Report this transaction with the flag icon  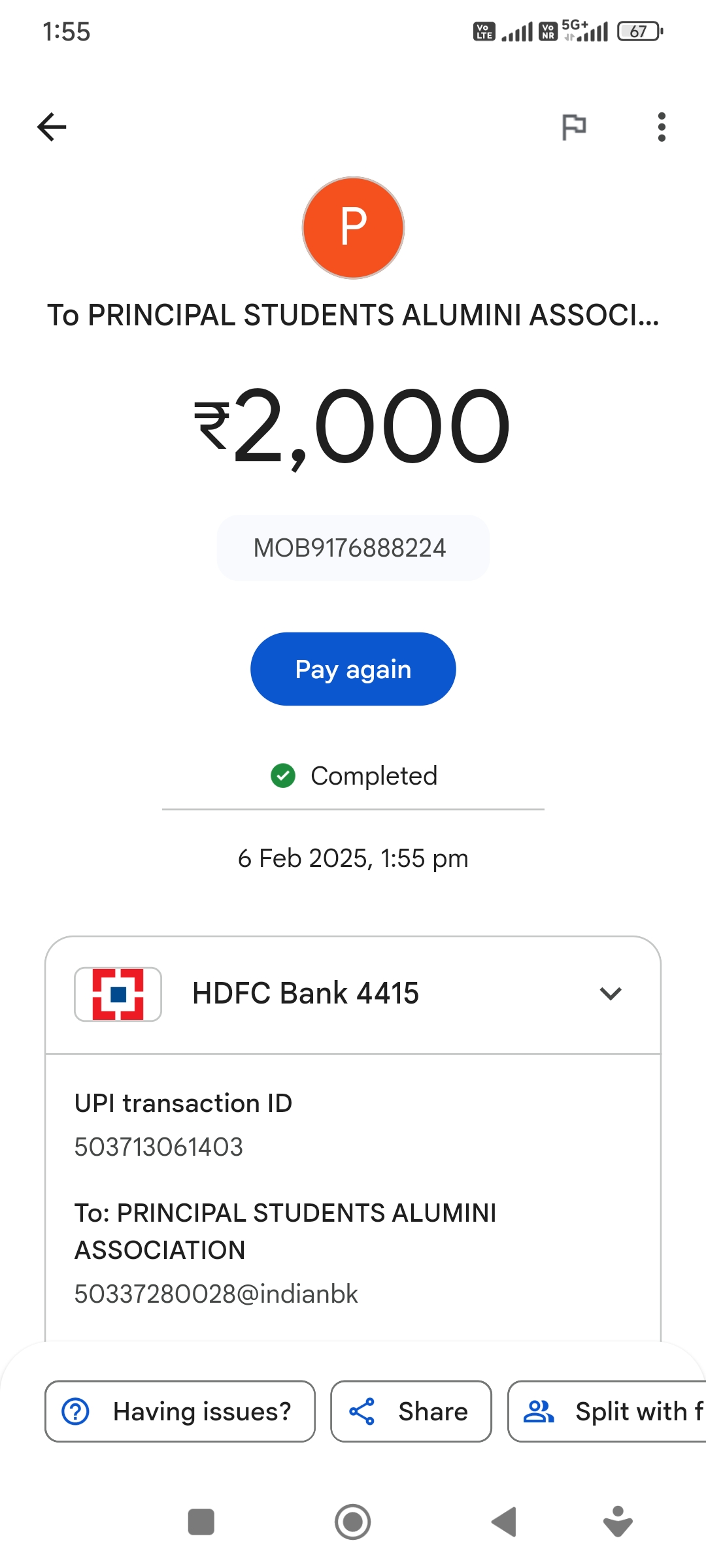click(x=574, y=127)
